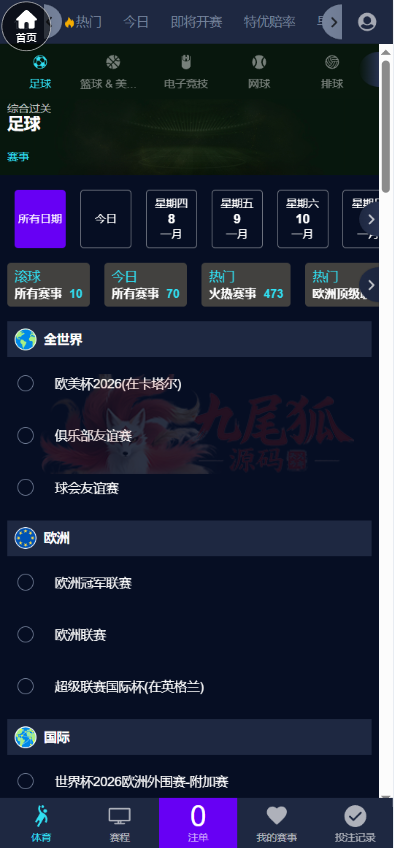Viewport: 394px width, 848px height.
Task: Open the 注单 bet slip
Action: (198, 823)
